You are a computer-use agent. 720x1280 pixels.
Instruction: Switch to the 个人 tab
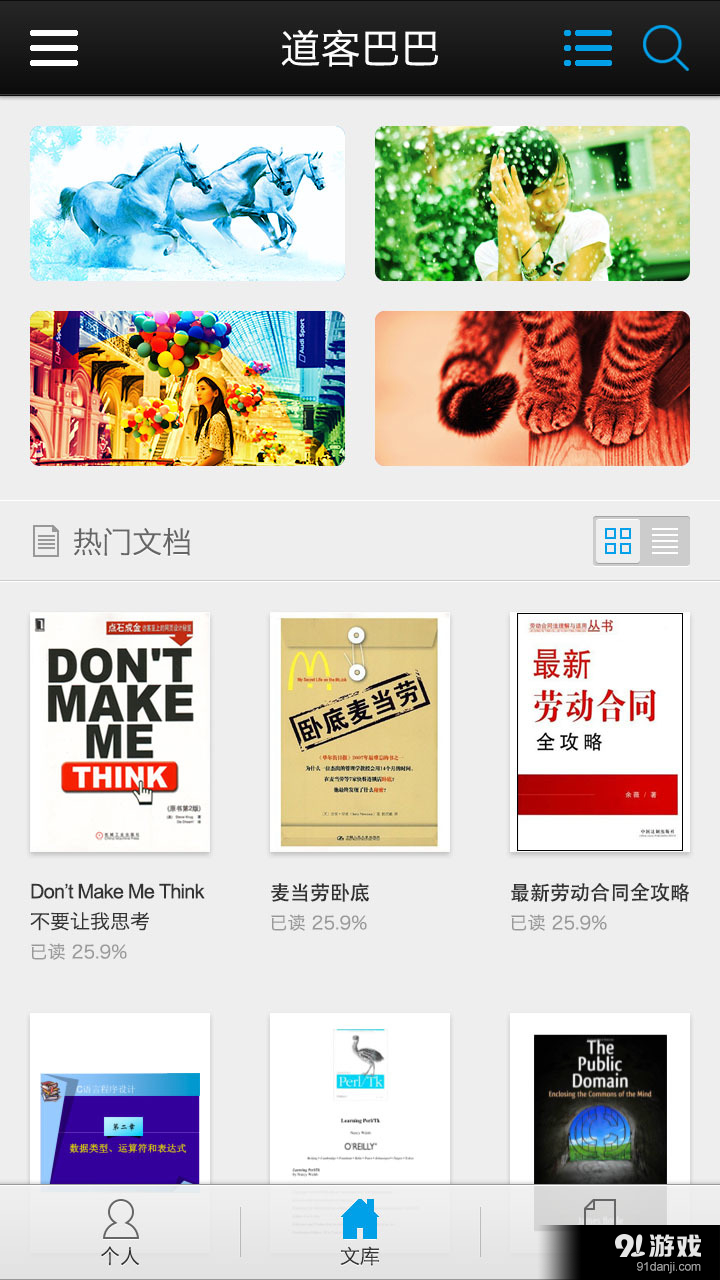(120, 1232)
